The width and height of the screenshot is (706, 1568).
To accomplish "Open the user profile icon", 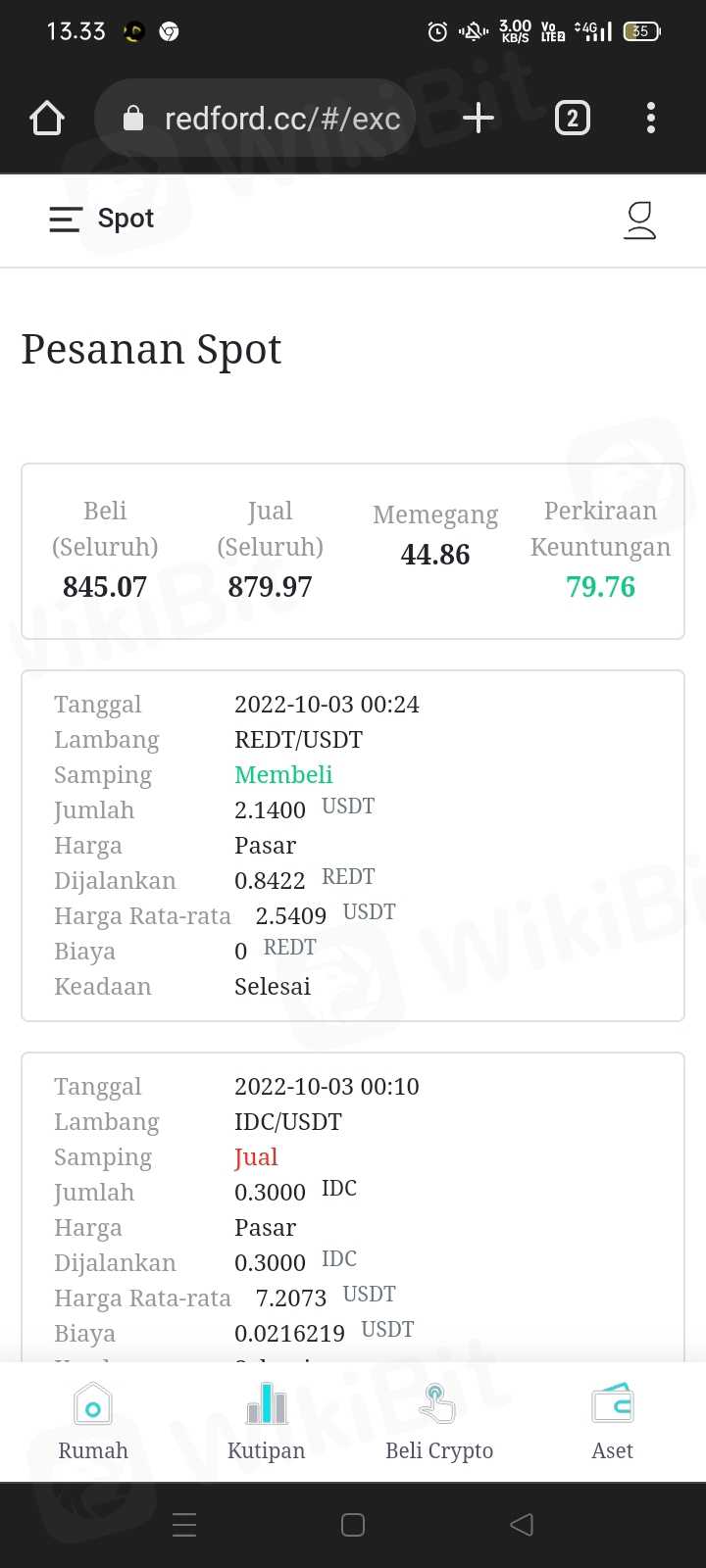I will tap(639, 220).
